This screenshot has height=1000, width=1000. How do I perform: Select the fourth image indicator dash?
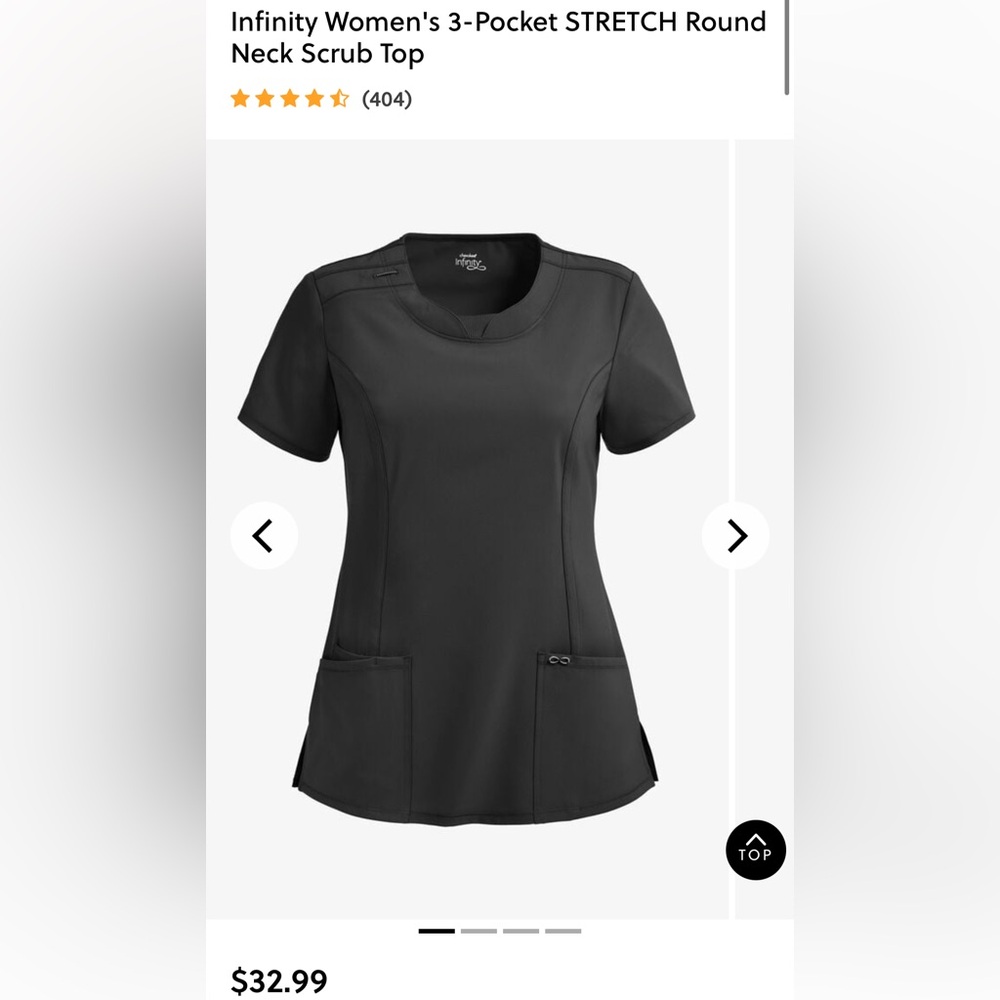[563, 931]
